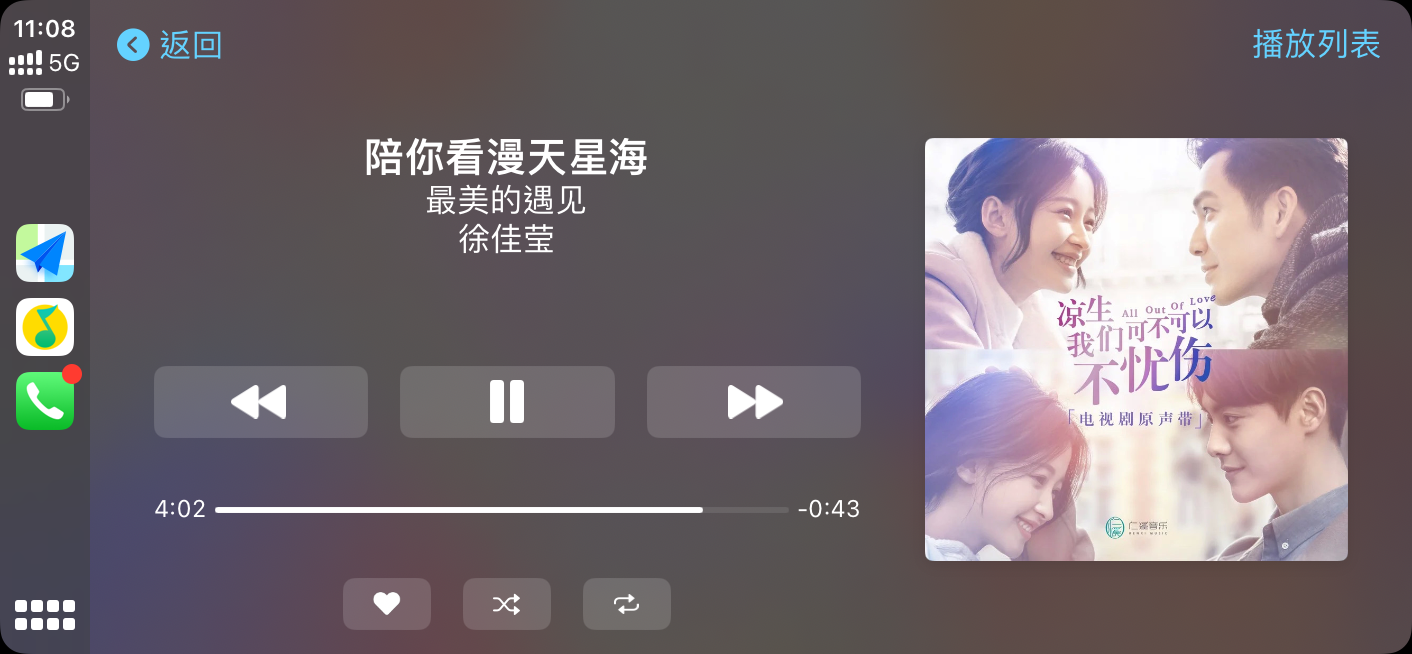
Task: Open the QQ Music app in sidebar
Action: pos(45,327)
